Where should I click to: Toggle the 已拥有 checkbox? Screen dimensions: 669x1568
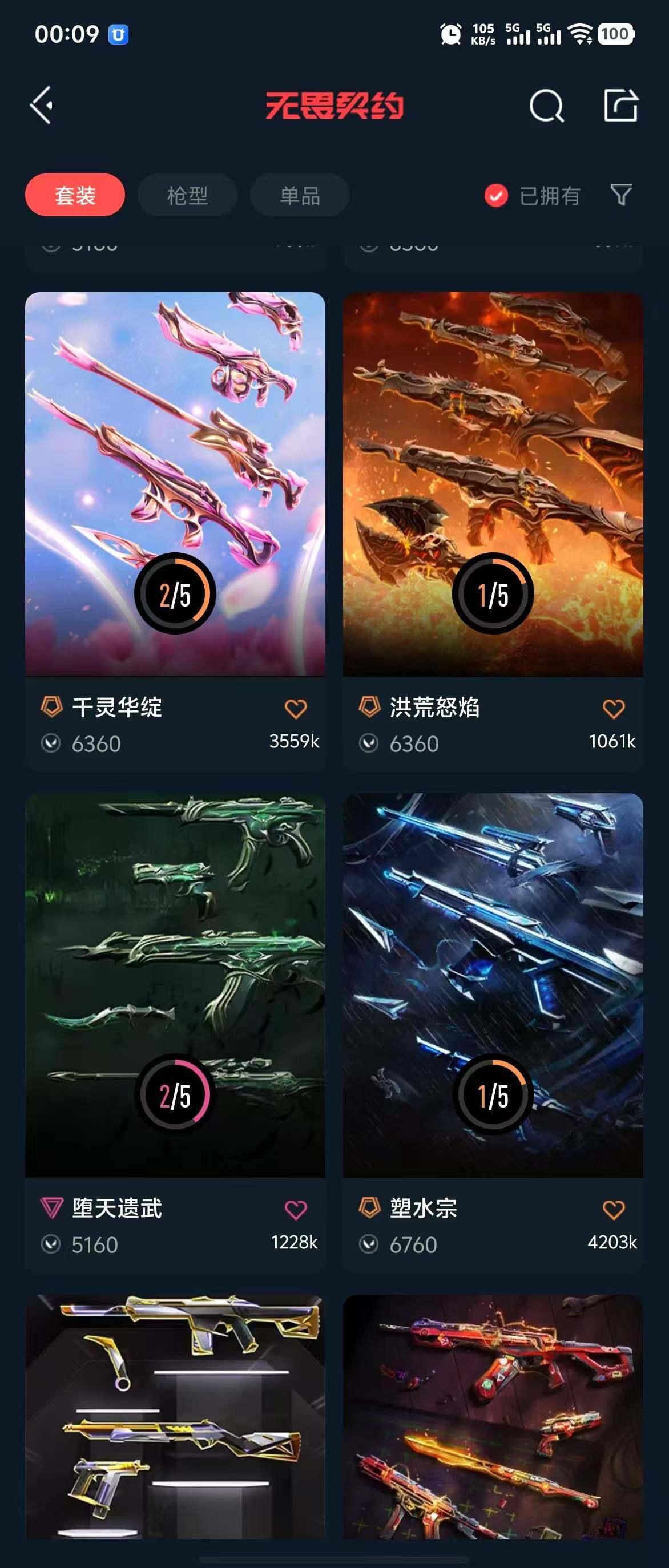(x=496, y=196)
